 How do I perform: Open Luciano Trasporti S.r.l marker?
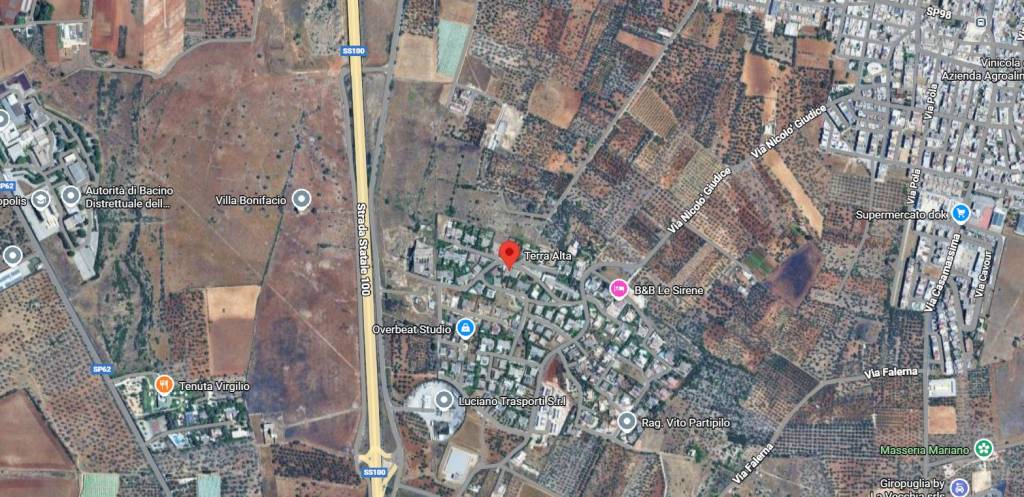(x=445, y=400)
